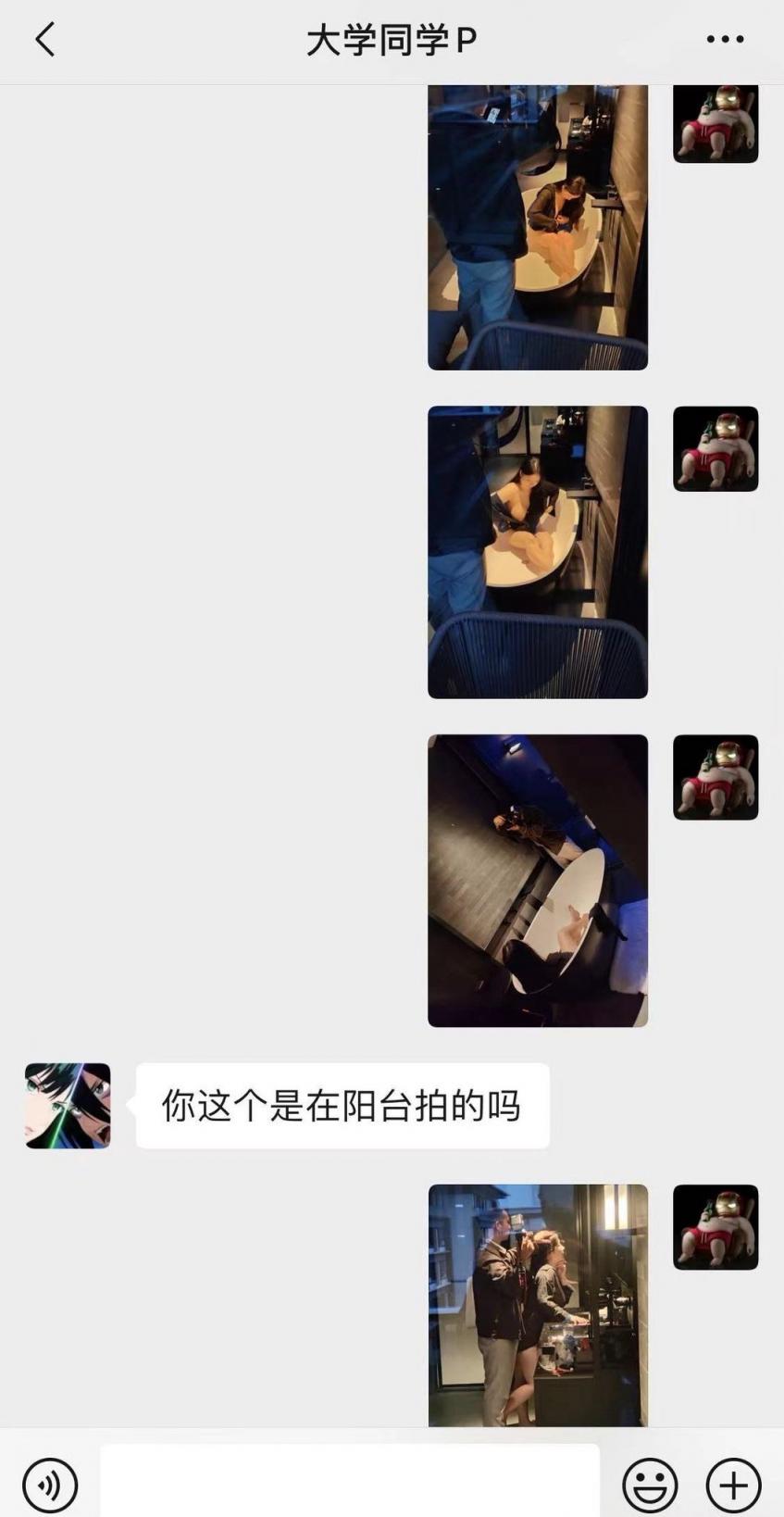Open the plus attachments panel
This screenshot has height=1517, width=784.
tap(734, 1485)
